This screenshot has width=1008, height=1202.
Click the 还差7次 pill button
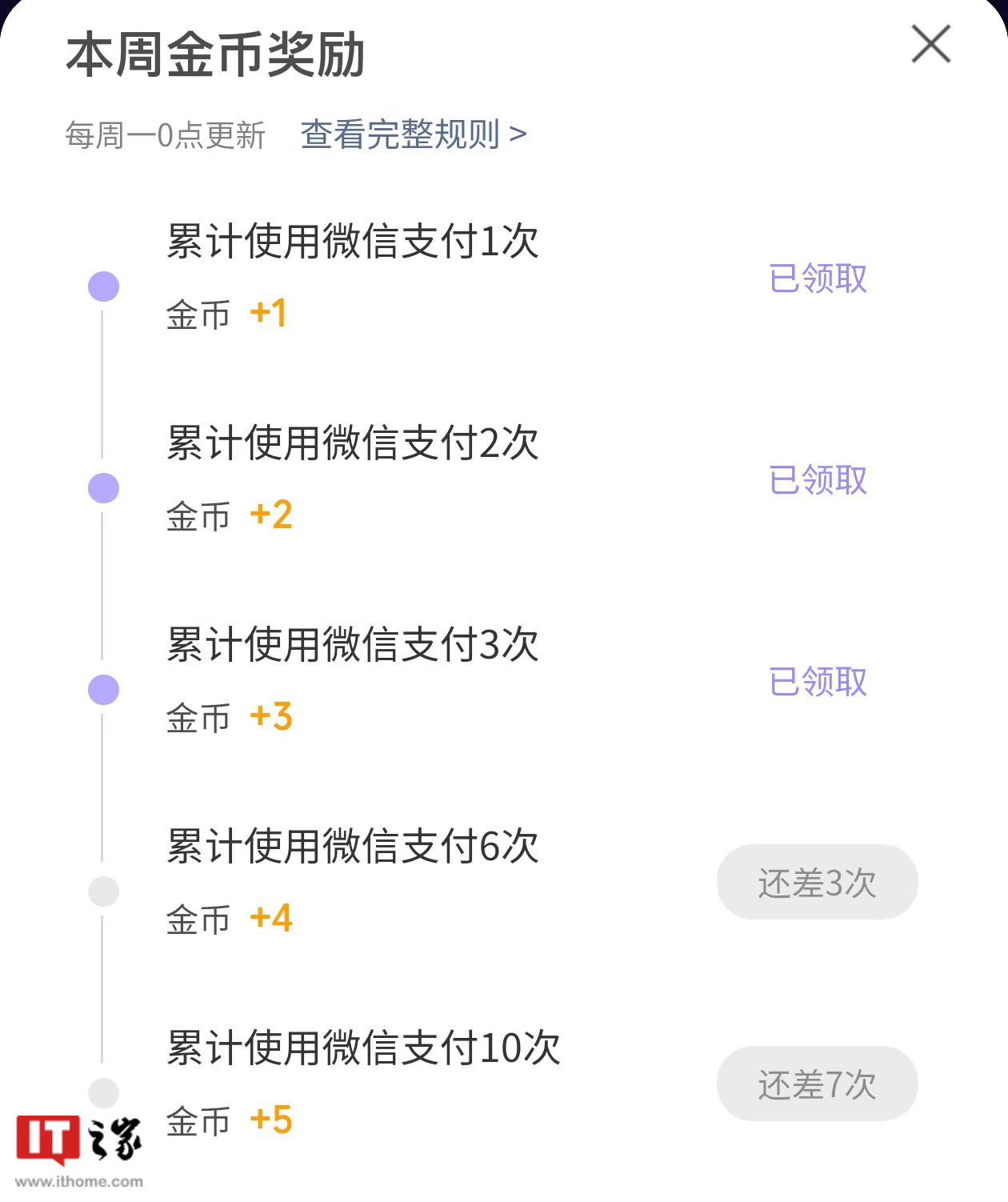(x=817, y=1083)
